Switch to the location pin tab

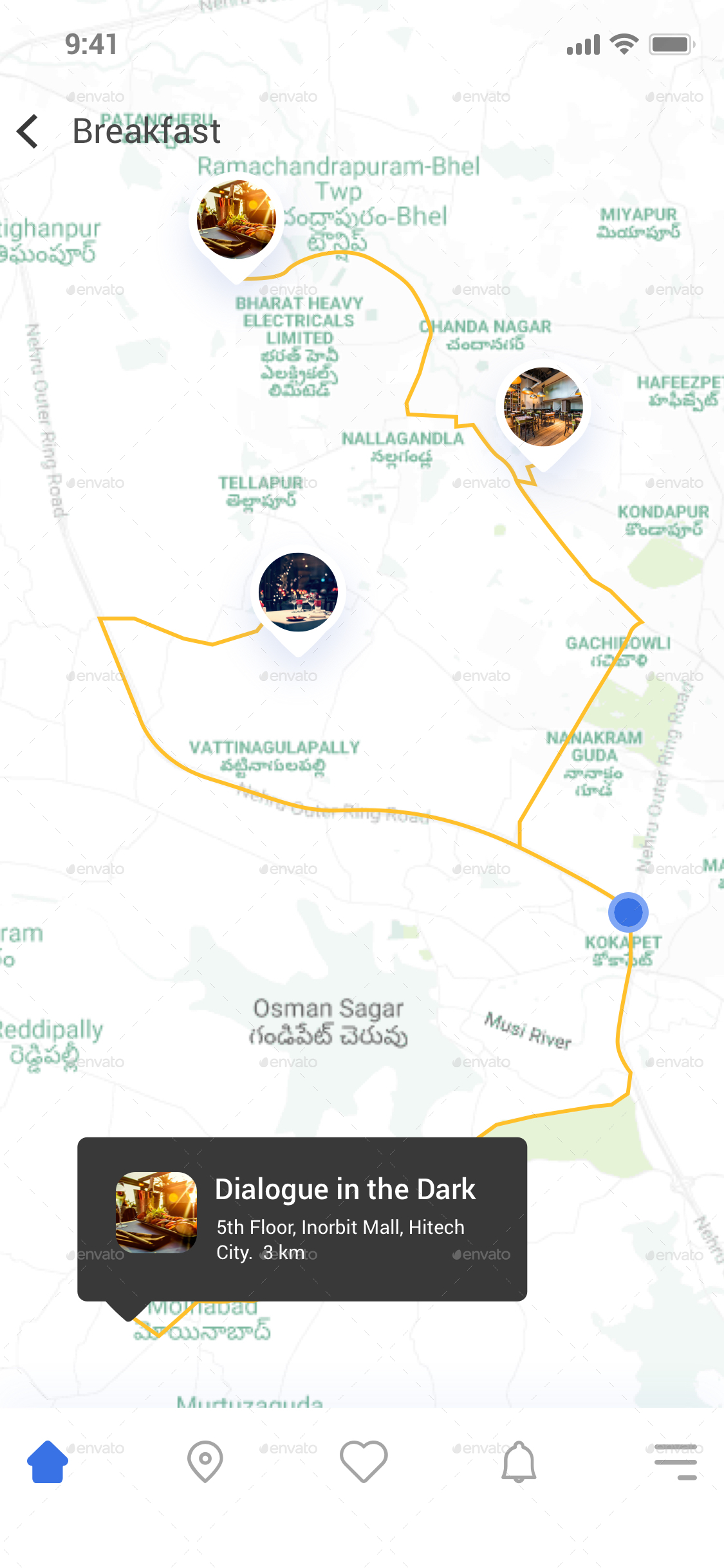click(x=205, y=1461)
